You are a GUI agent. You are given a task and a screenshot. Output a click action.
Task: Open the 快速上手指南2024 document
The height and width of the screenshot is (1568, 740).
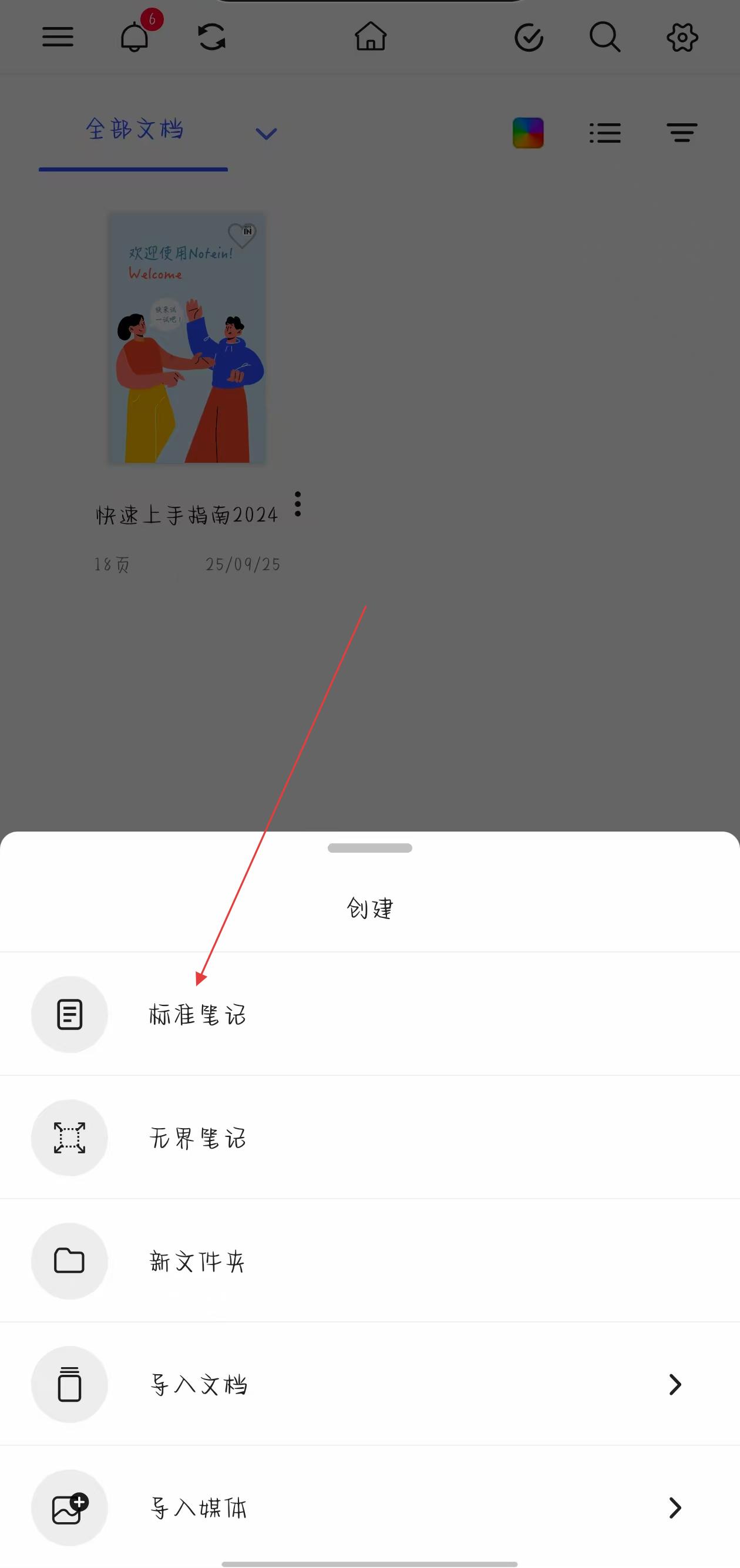(x=187, y=338)
